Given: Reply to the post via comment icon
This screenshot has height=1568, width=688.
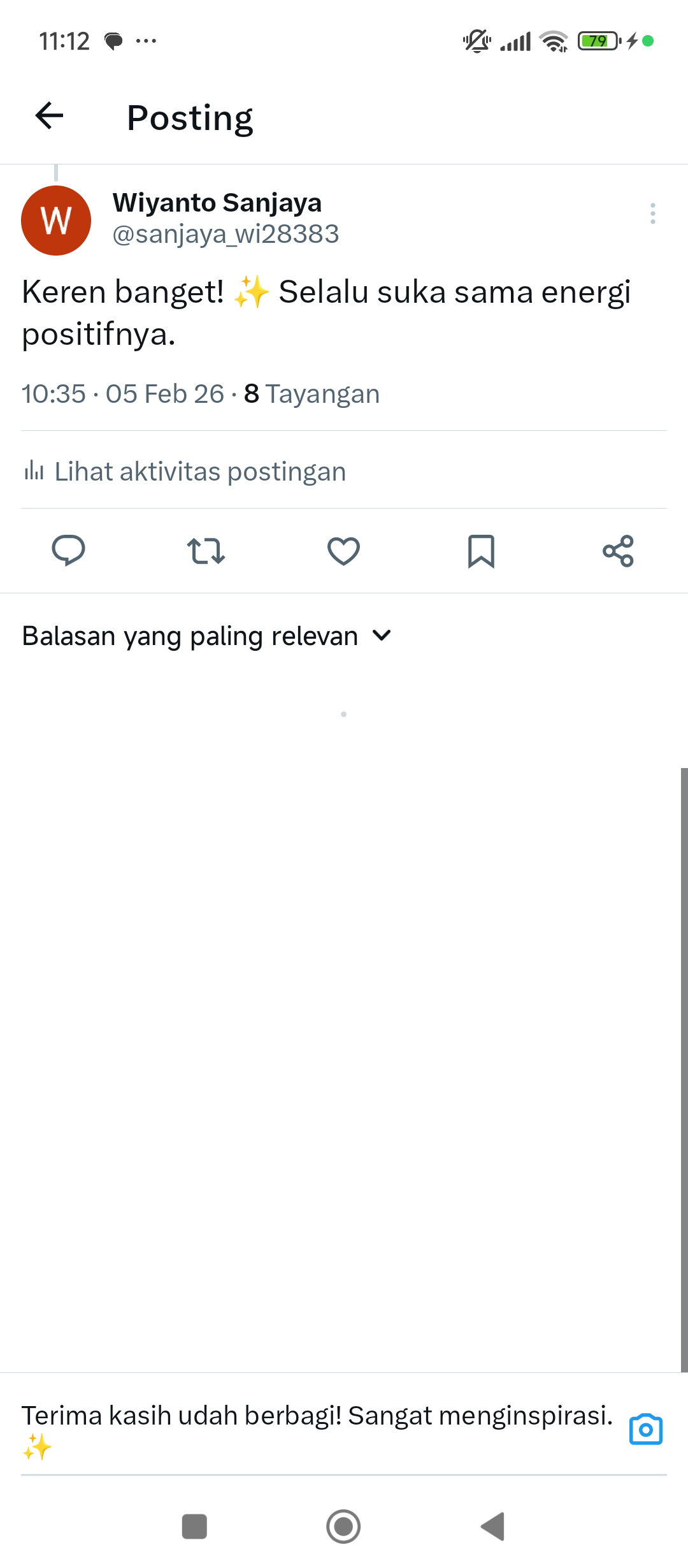Looking at the screenshot, I should [68, 551].
